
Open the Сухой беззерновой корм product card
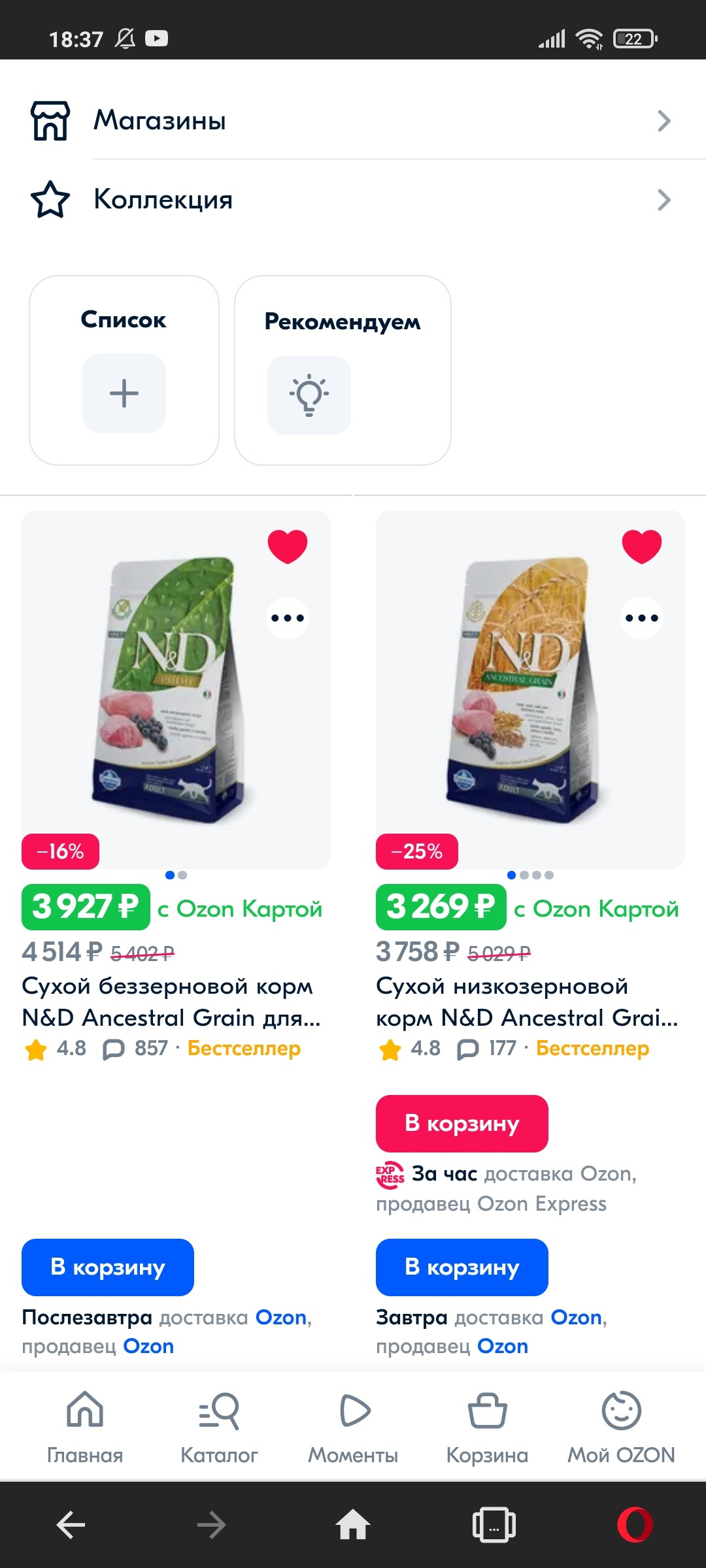tap(171, 1001)
